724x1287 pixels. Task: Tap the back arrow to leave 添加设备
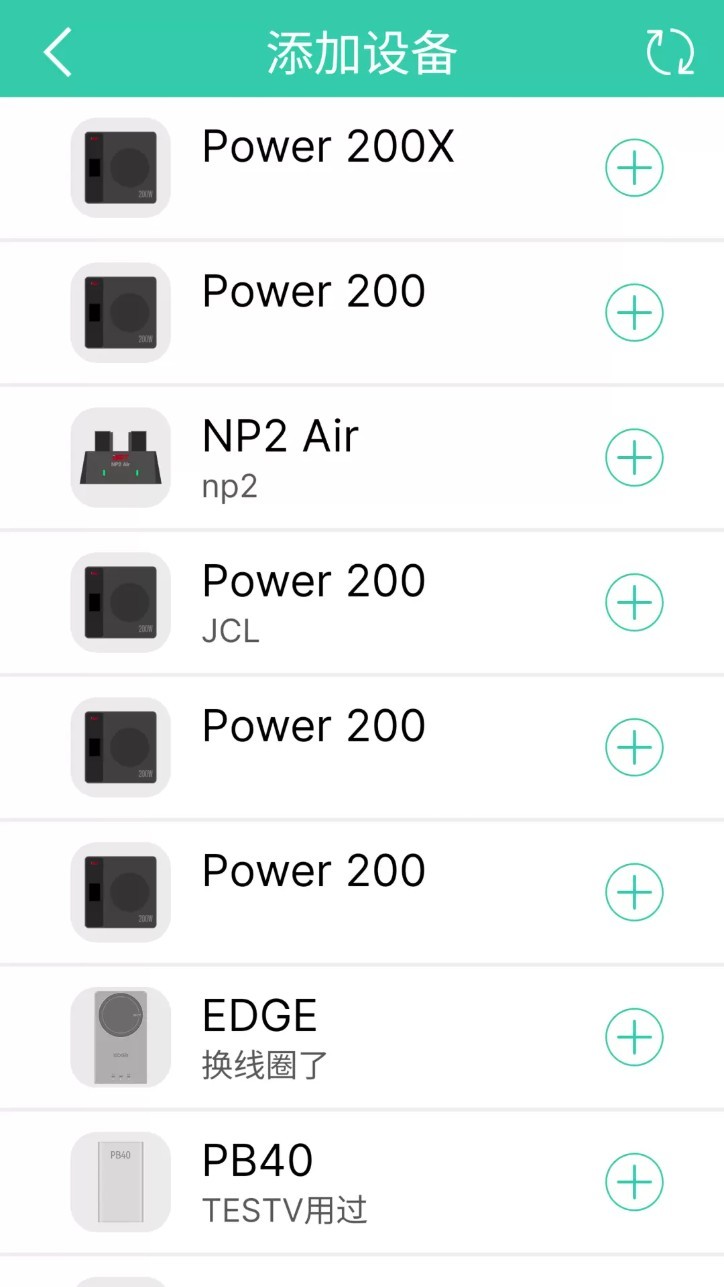click(x=57, y=52)
